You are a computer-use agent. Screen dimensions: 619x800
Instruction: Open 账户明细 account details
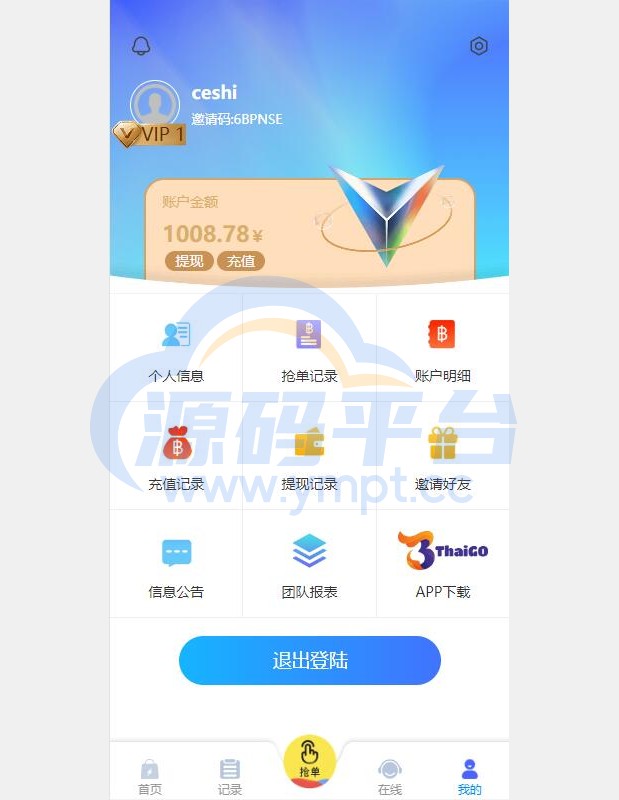point(442,348)
